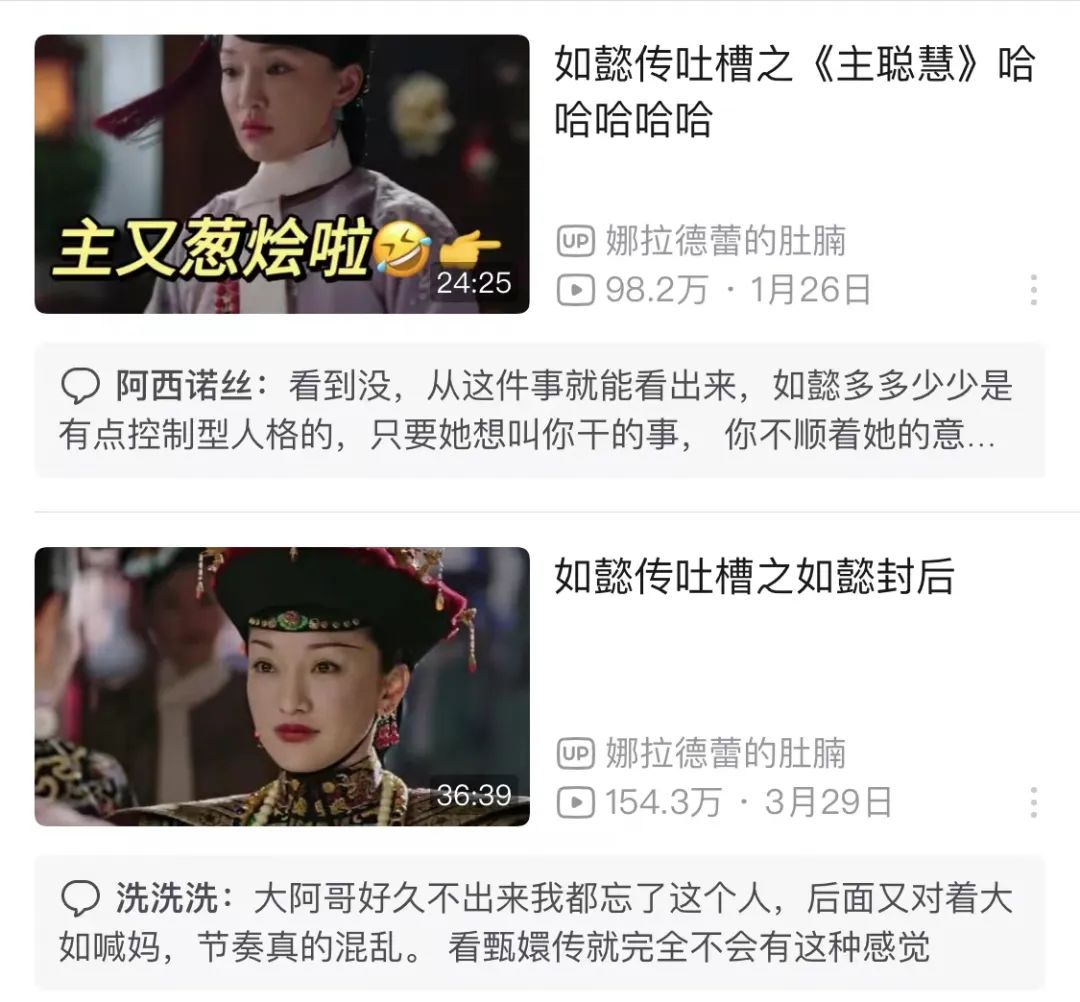
Task: Open video titled 如懿传吐槽之《主聪慧》
Action: [x=794, y=92]
